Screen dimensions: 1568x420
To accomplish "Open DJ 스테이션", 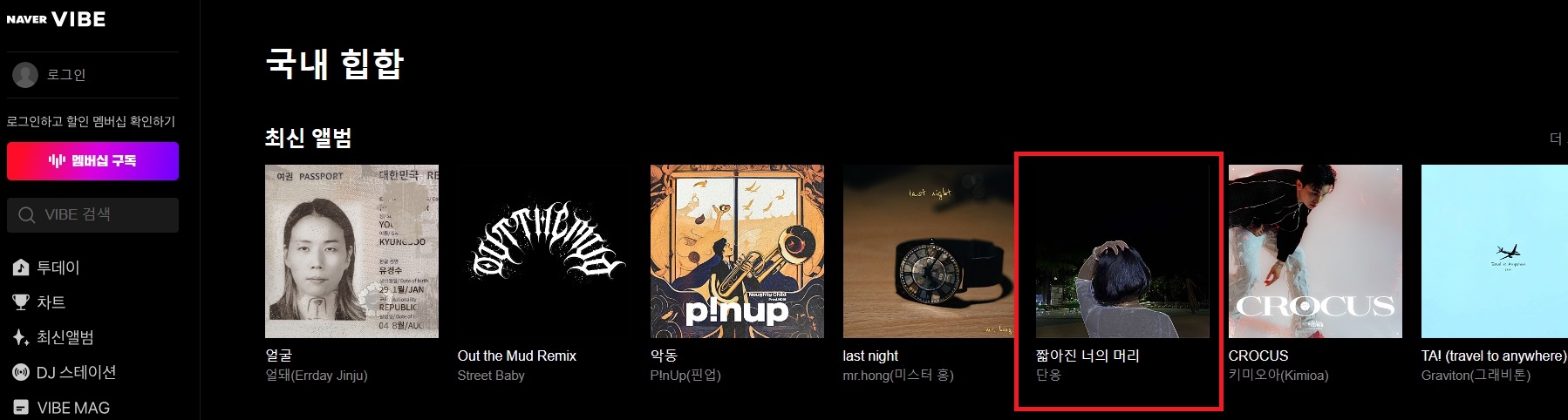I will 76,372.
